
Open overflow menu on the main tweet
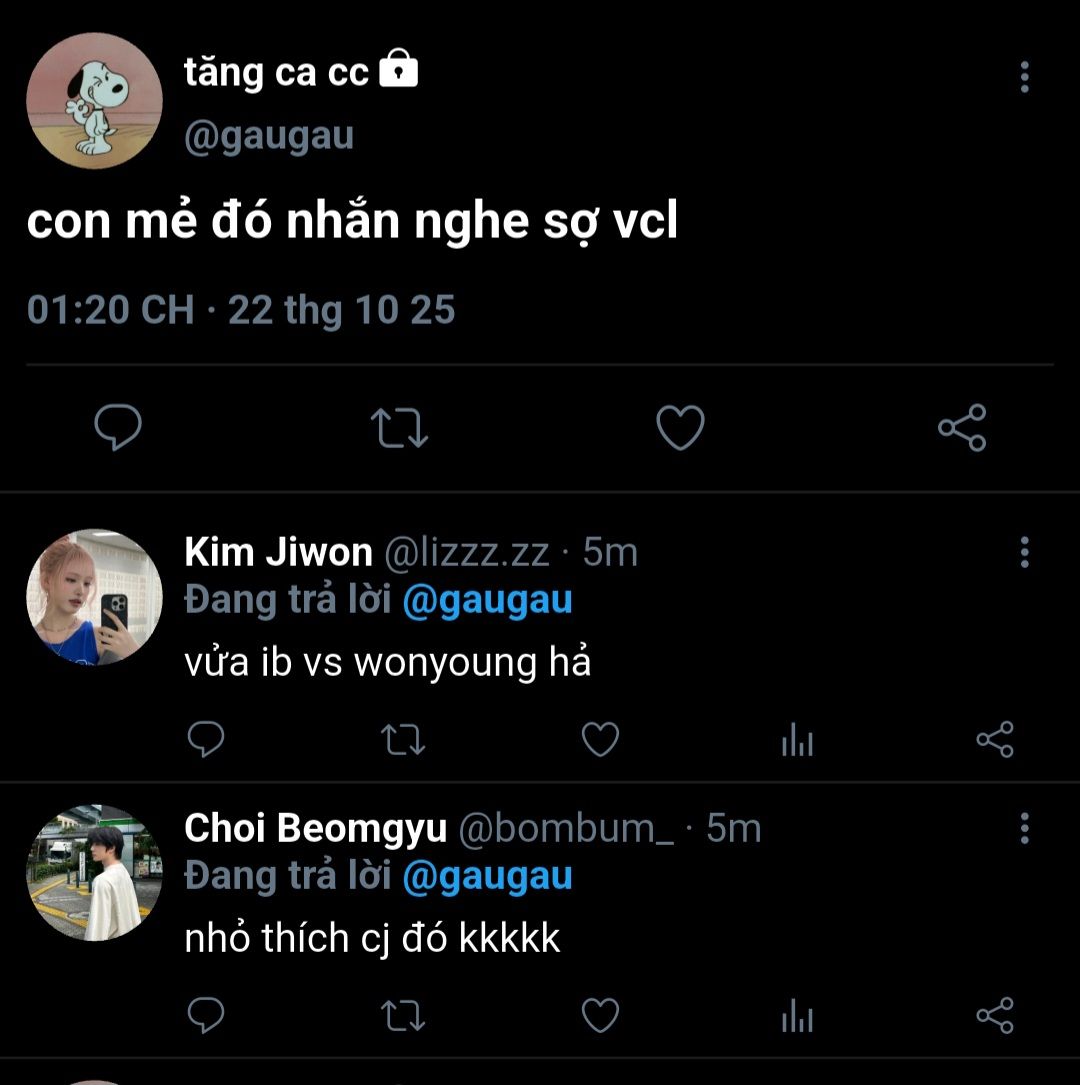[1024, 77]
